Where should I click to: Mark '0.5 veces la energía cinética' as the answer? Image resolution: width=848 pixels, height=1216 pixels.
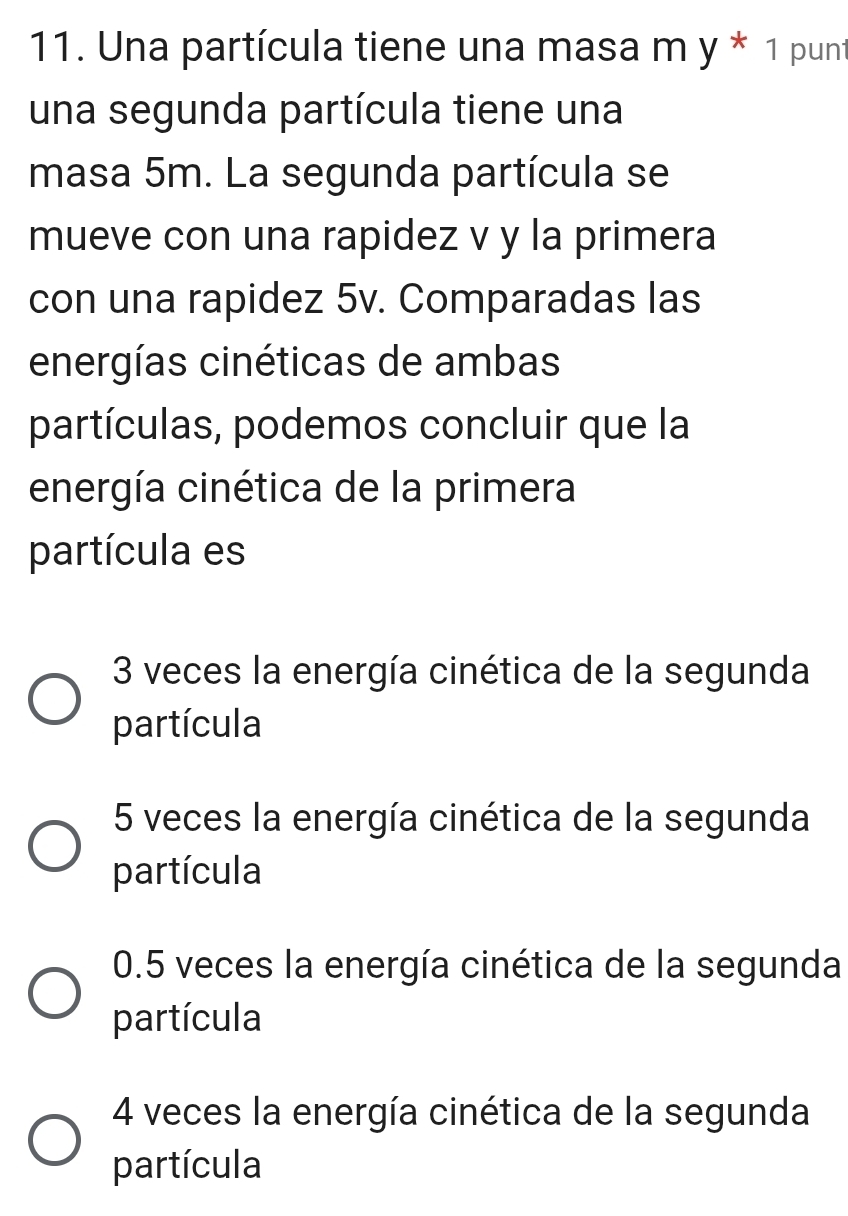[x=54, y=993]
